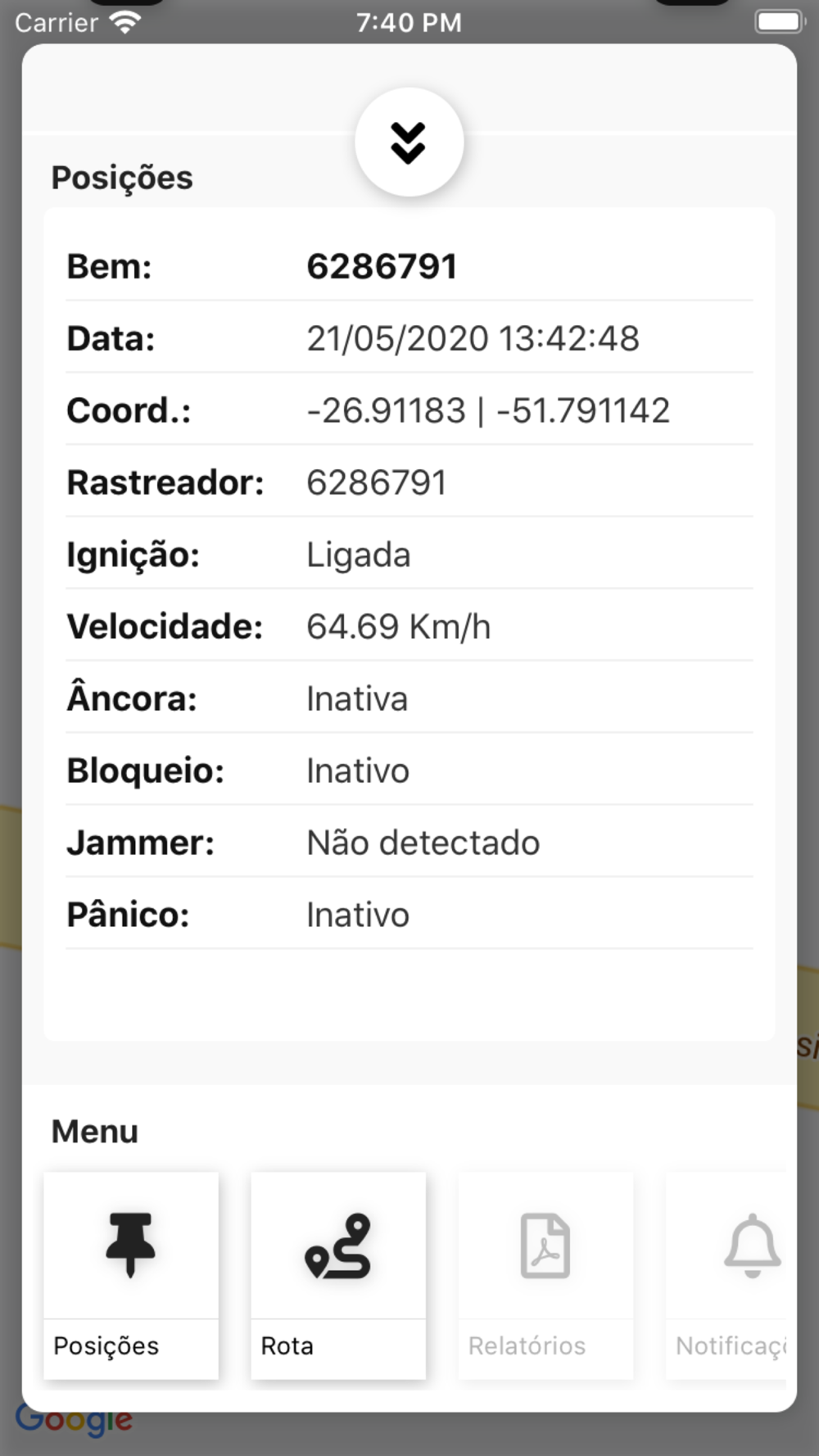Collapse the panel with the double-chevron button
The image size is (819, 1456).
[409, 142]
